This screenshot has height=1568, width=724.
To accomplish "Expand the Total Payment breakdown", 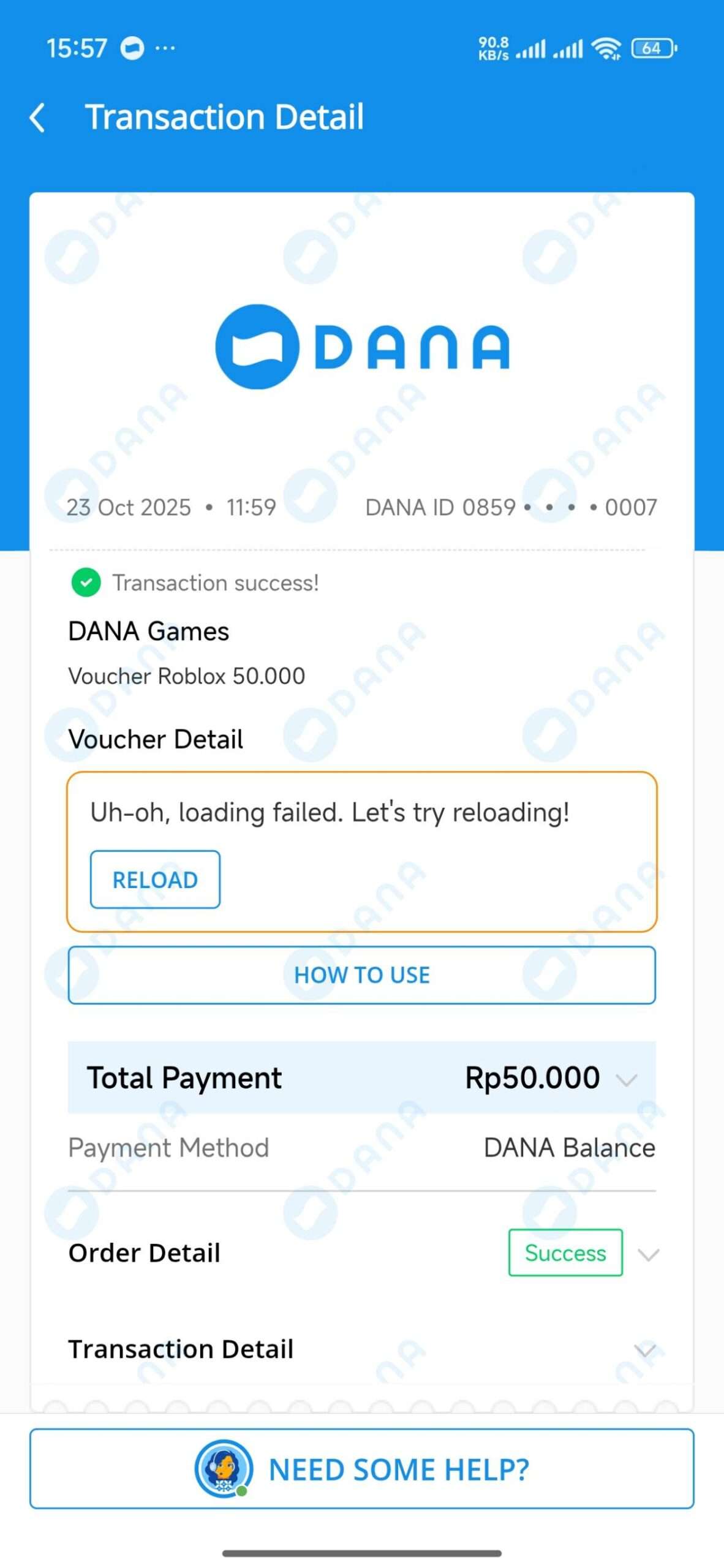I will [x=626, y=1079].
